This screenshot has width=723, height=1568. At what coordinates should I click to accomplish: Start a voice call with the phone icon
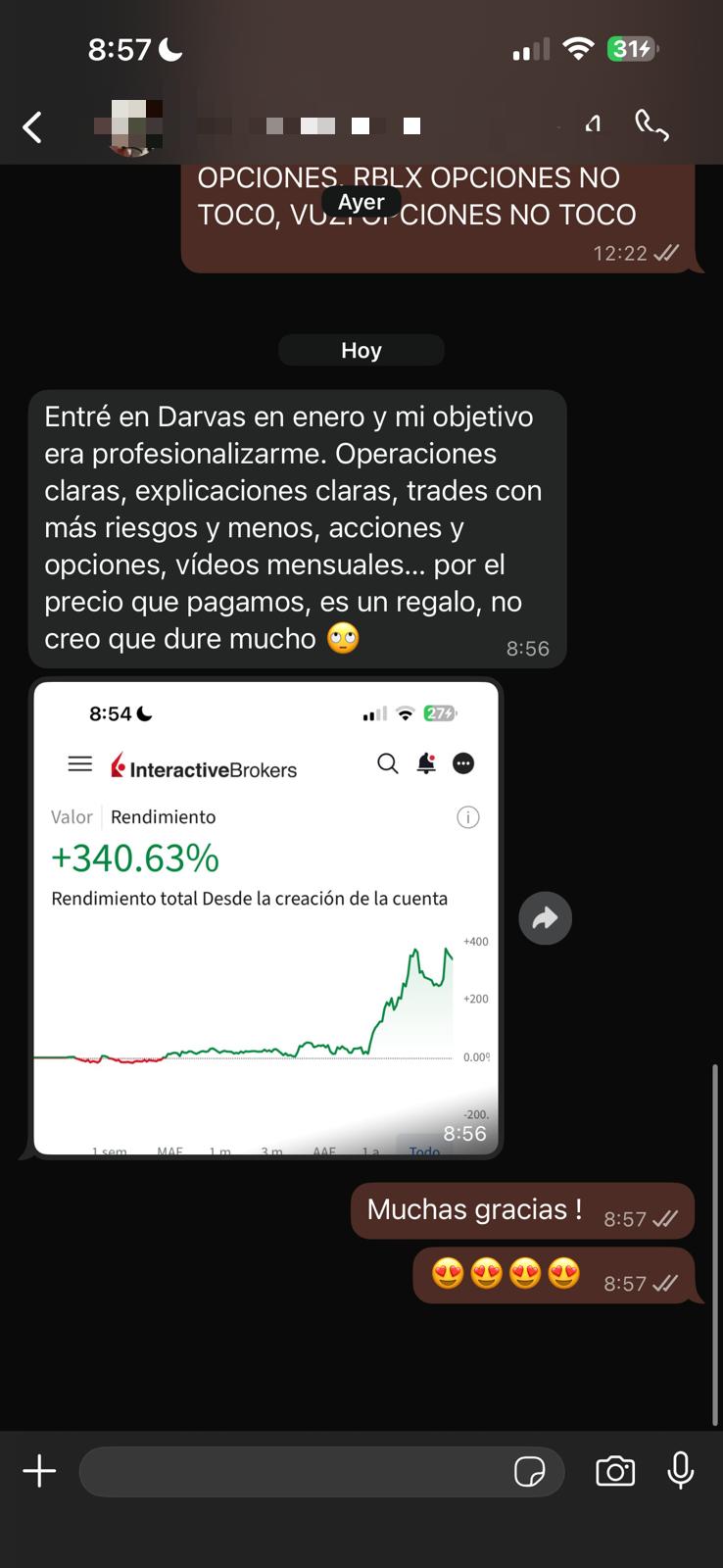pyautogui.click(x=651, y=125)
